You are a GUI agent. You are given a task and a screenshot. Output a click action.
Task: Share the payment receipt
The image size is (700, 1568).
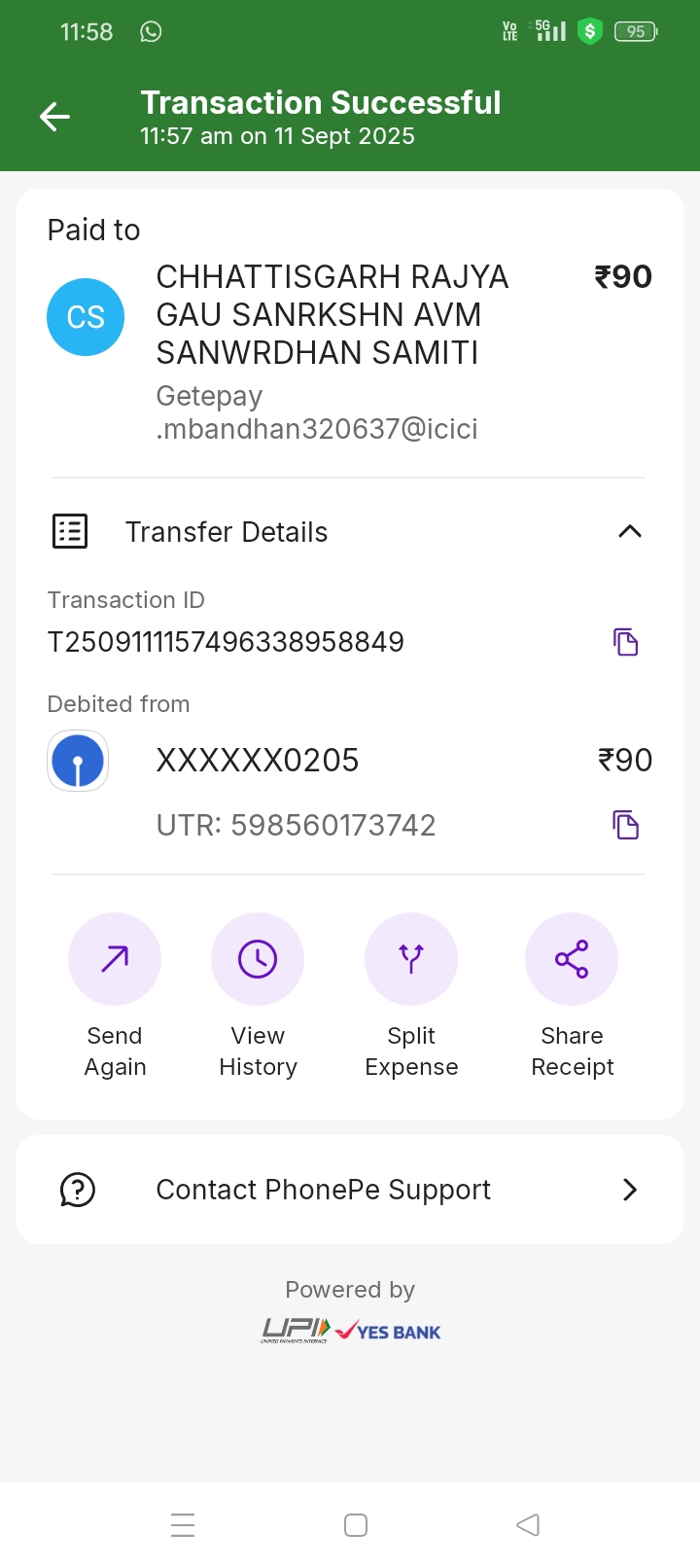[x=572, y=960]
